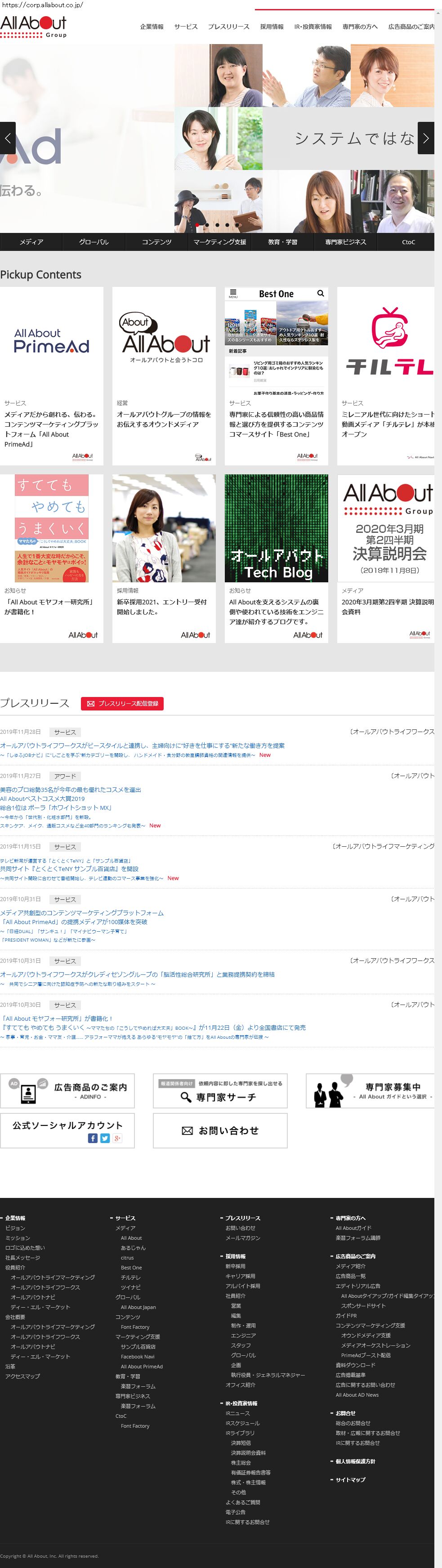442x1568 pixels.
Task: Tap the プレスリリース配信登録 button
Action: pyautogui.click(x=122, y=704)
